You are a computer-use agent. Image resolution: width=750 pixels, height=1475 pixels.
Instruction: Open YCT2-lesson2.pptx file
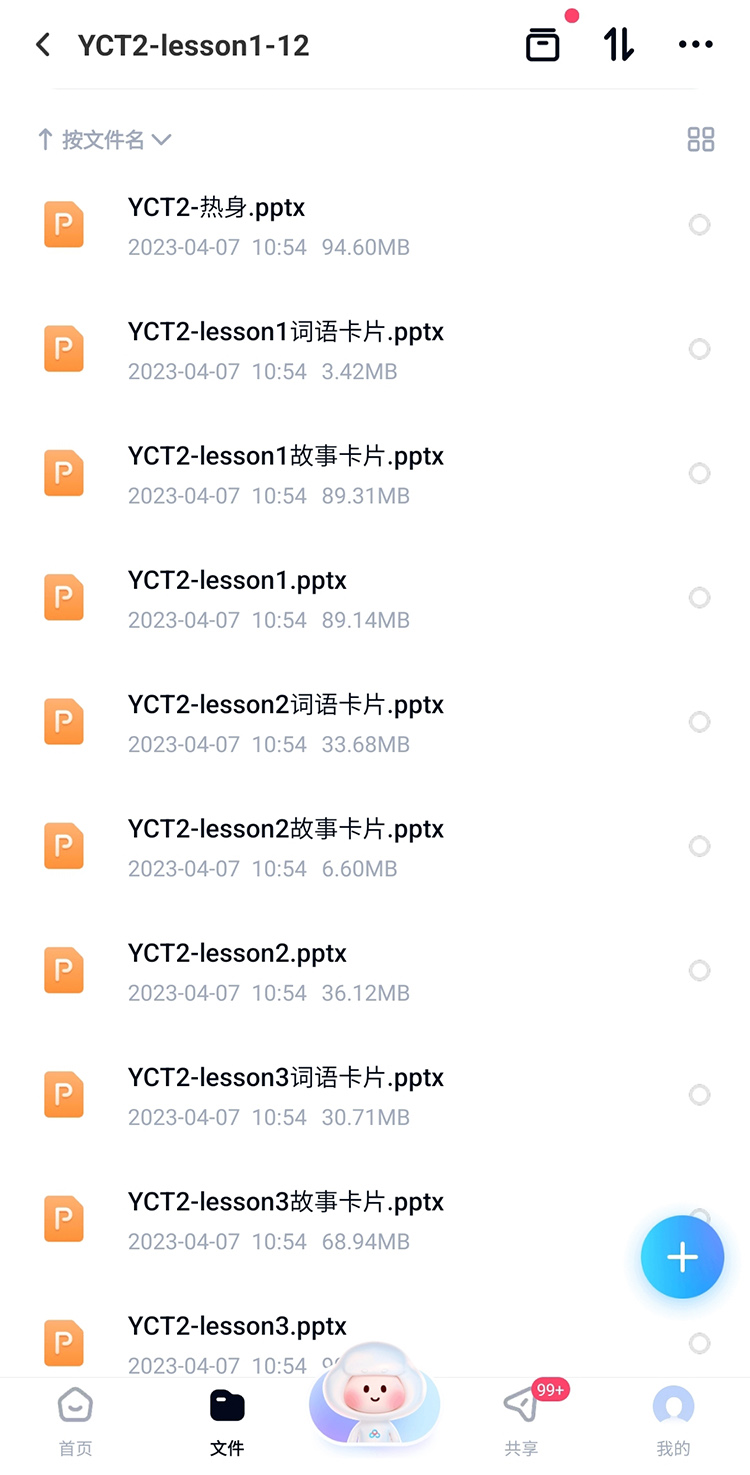pyautogui.click(x=375, y=971)
